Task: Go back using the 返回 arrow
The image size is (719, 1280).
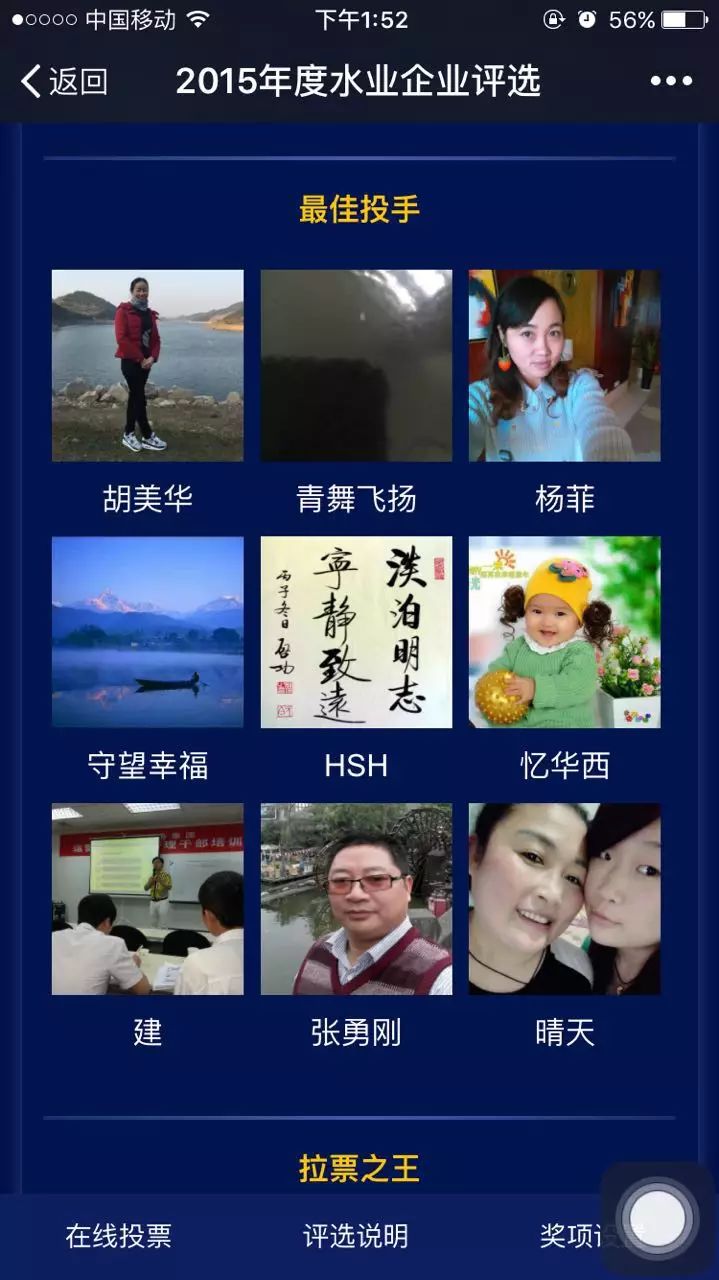Action: click(62, 81)
